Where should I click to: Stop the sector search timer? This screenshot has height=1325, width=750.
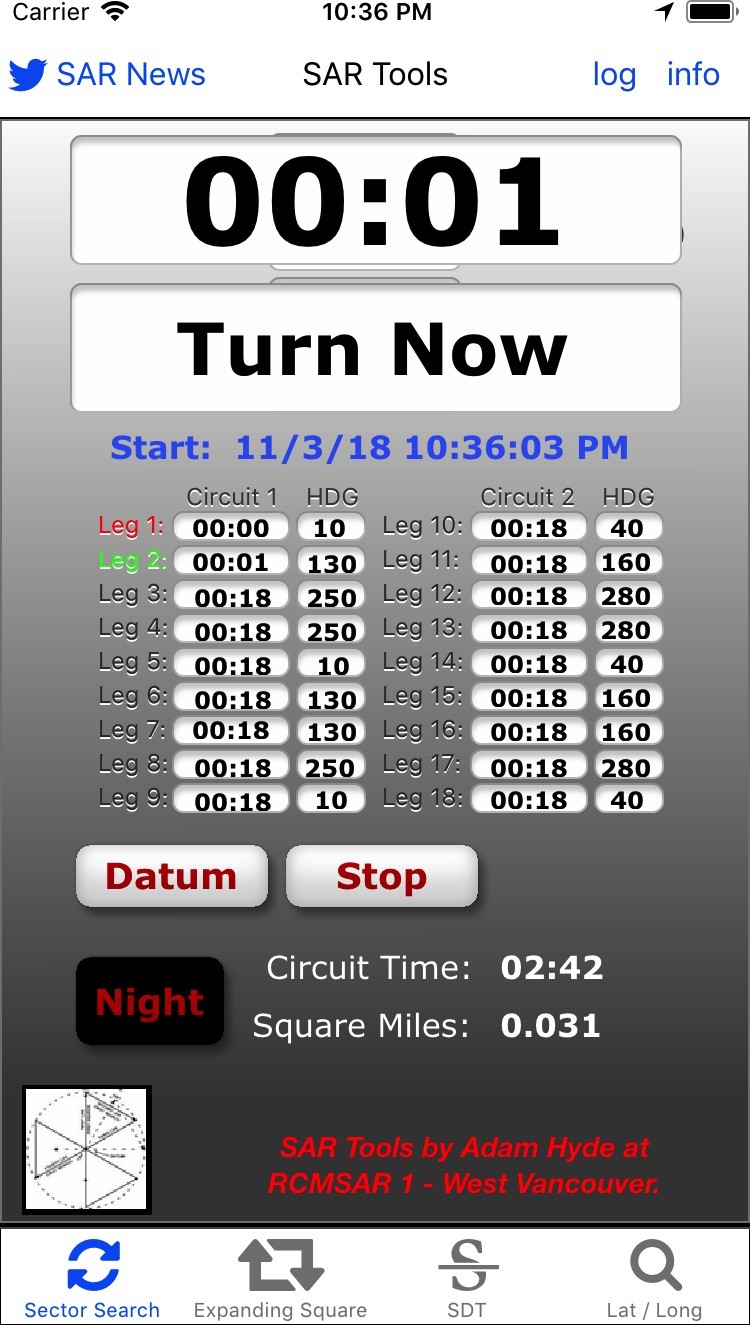click(x=382, y=877)
